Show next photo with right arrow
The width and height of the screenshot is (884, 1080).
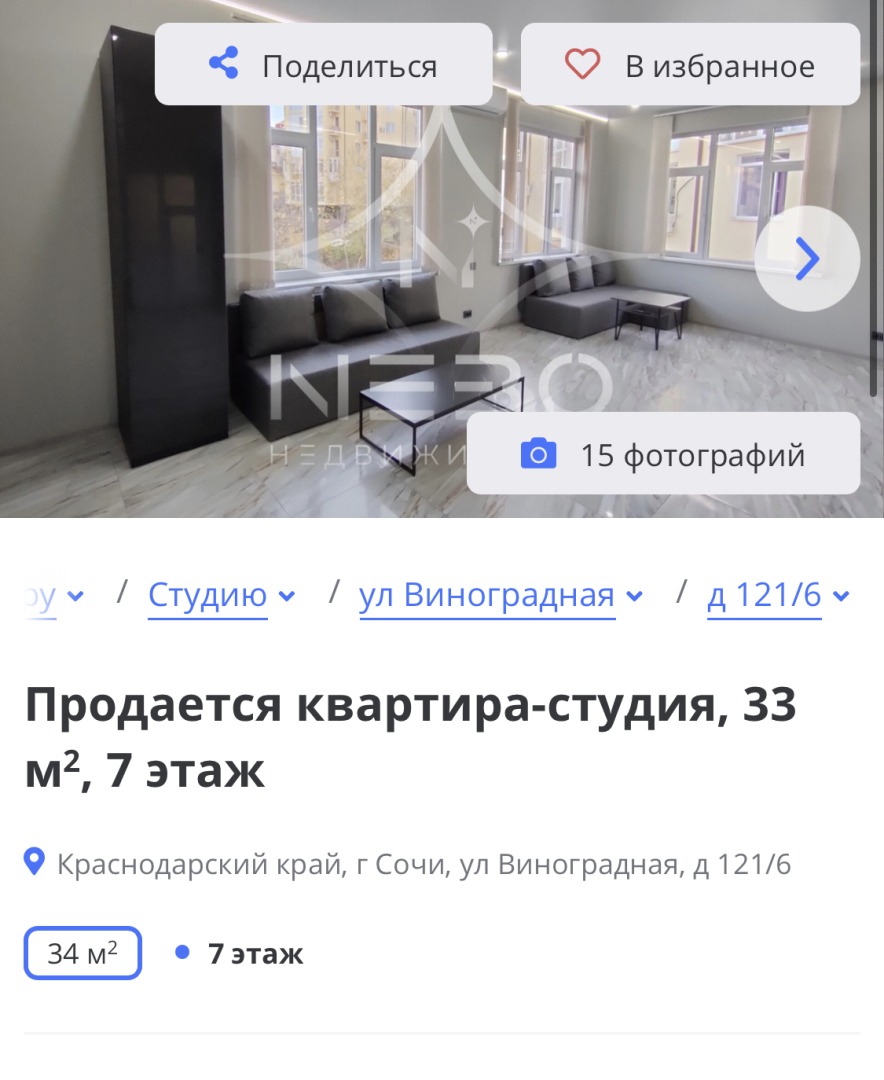(x=806, y=259)
